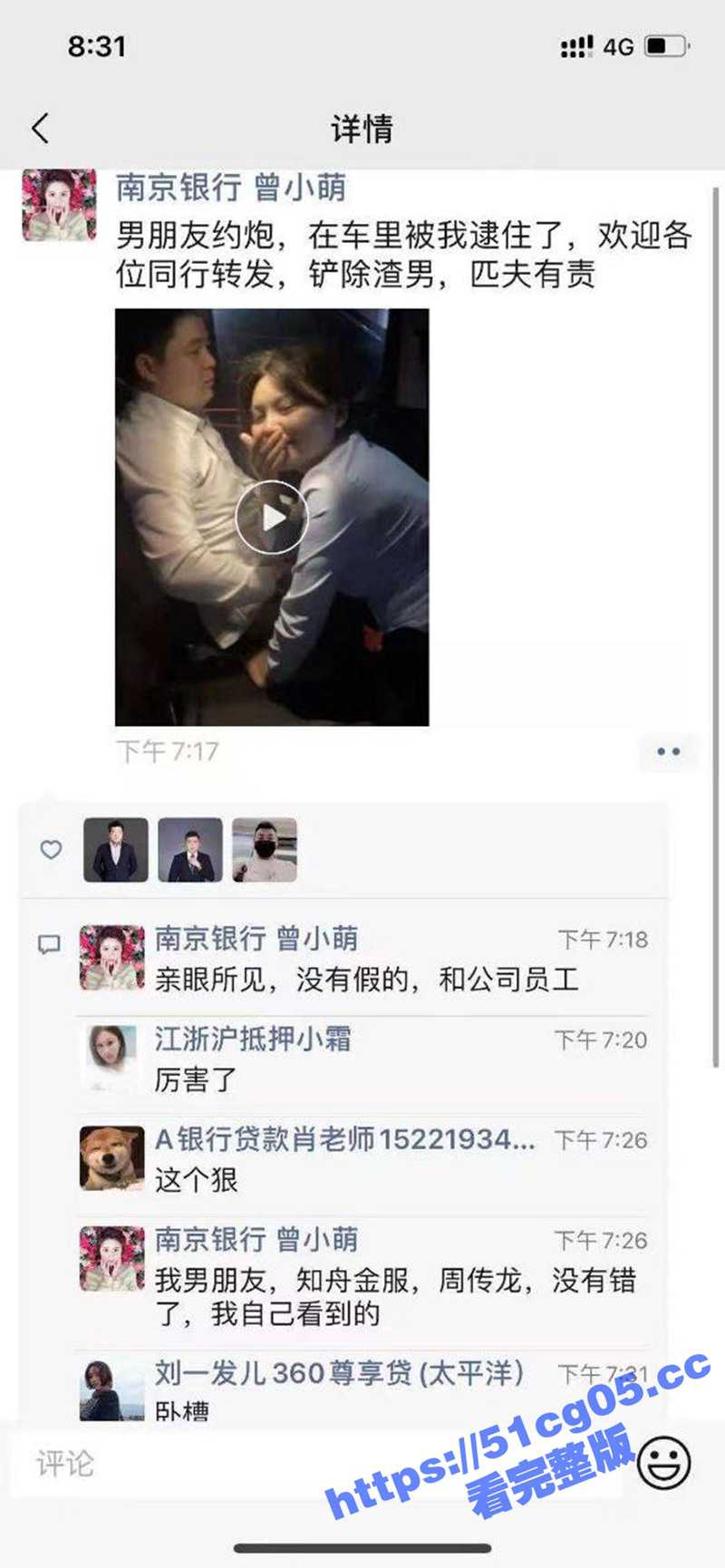Tap the masked man's thumbnail in likes row
Viewport: 725px width, 1568px height.
coord(264,850)
